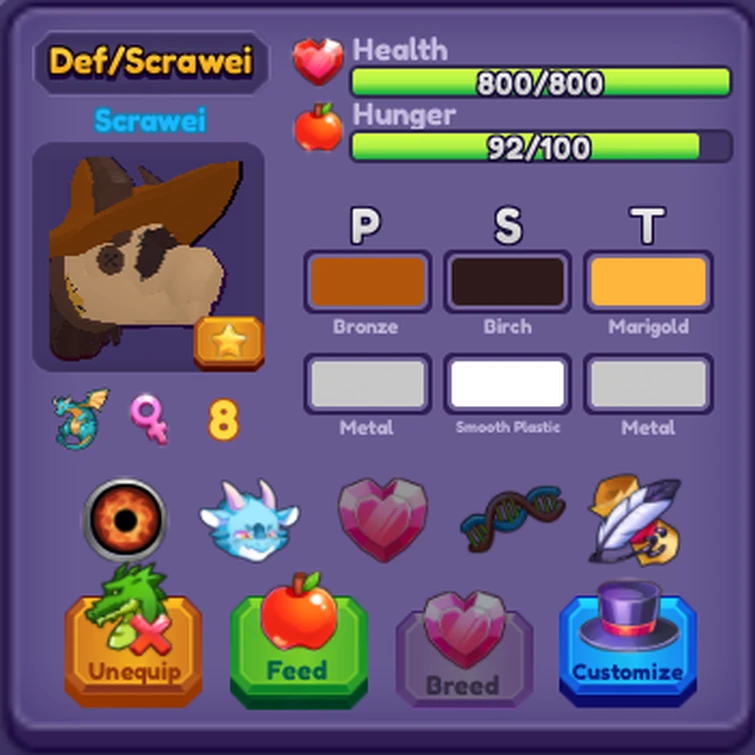Tap the feather and hat accessories icon

coord(633,518)
